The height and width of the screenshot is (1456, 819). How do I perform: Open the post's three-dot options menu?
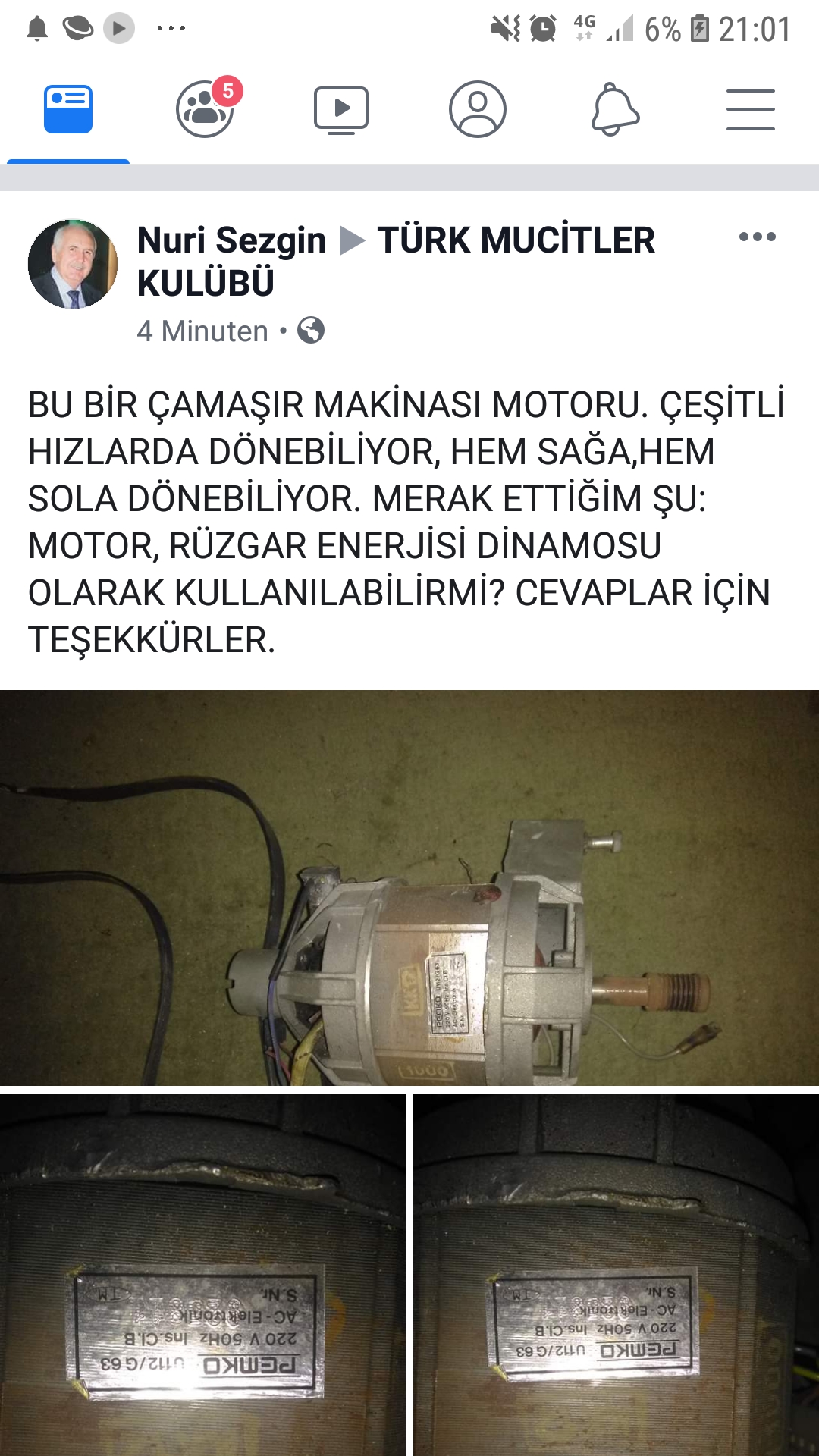(757, 237)
